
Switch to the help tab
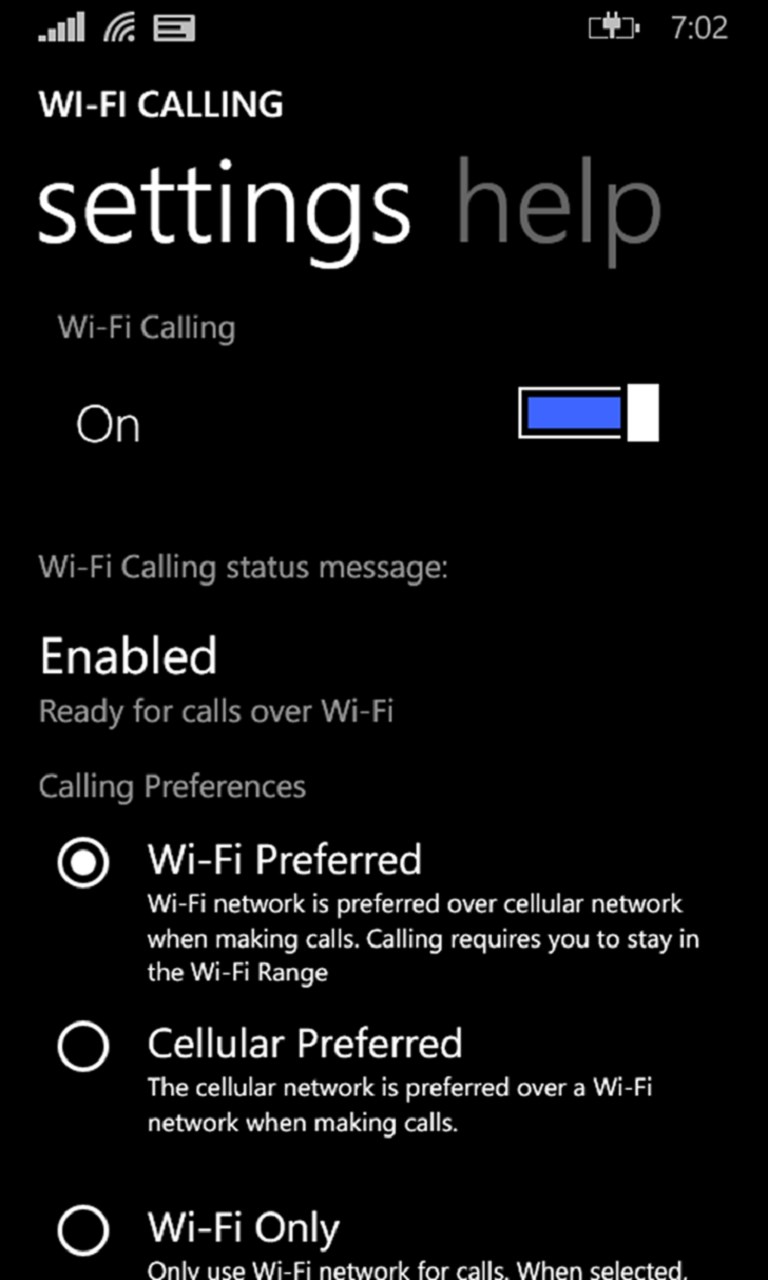point(558,206)
